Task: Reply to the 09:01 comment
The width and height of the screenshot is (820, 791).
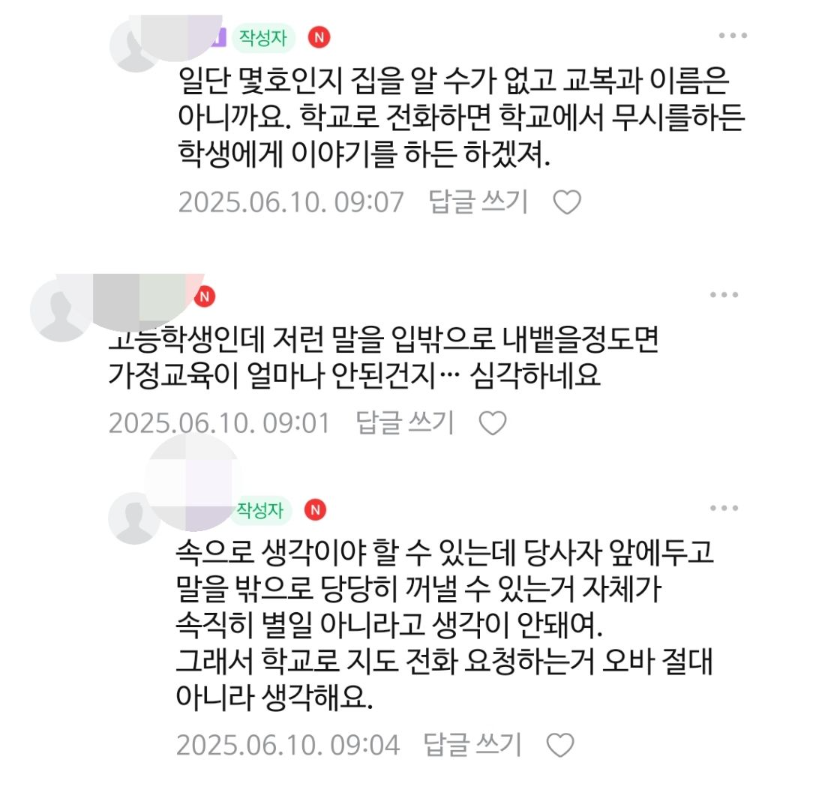Action: point(405,423)
